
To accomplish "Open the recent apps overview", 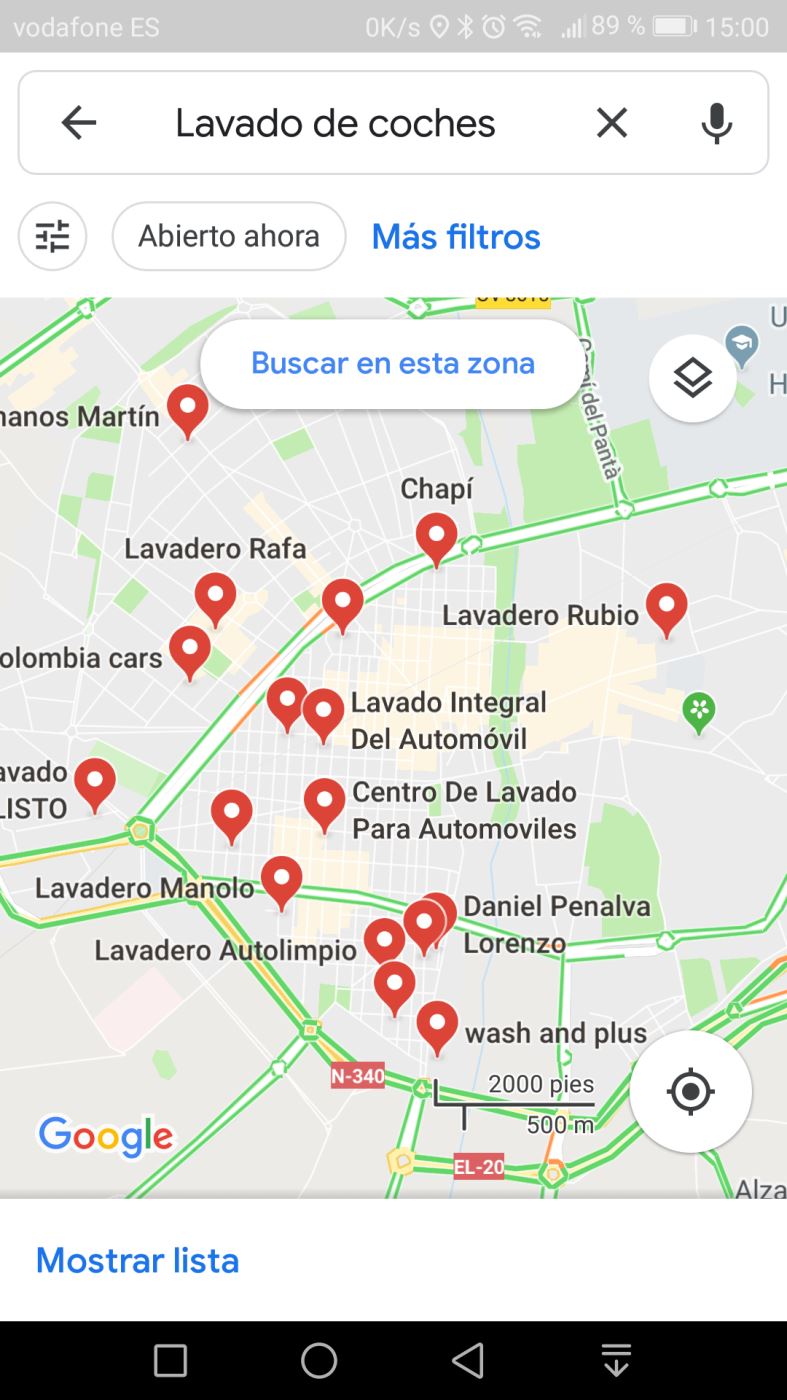I will pyautogui.click(x=170, y=1360).
